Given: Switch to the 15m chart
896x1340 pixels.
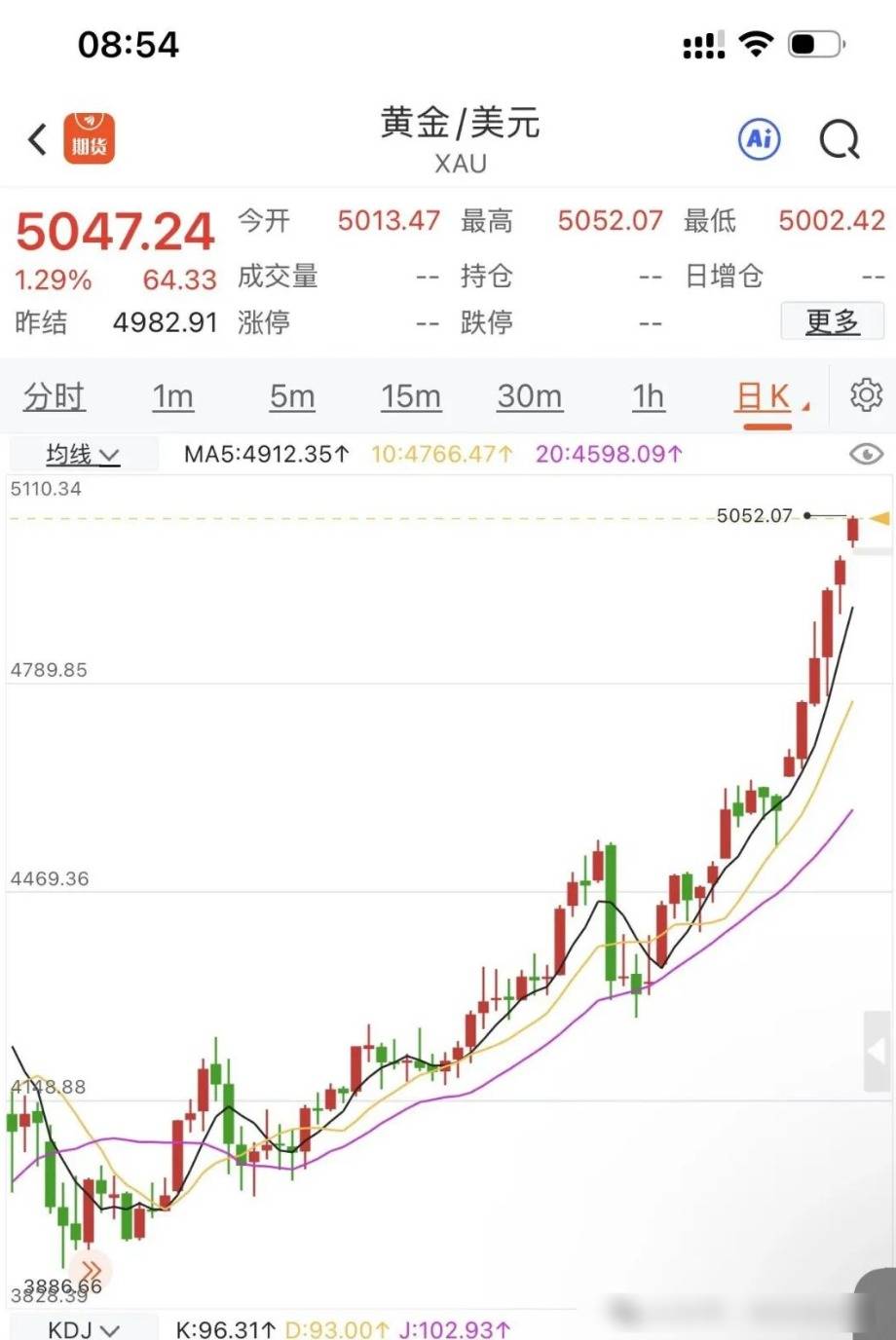Looking at the screenshot, I should tap(411, 397).
